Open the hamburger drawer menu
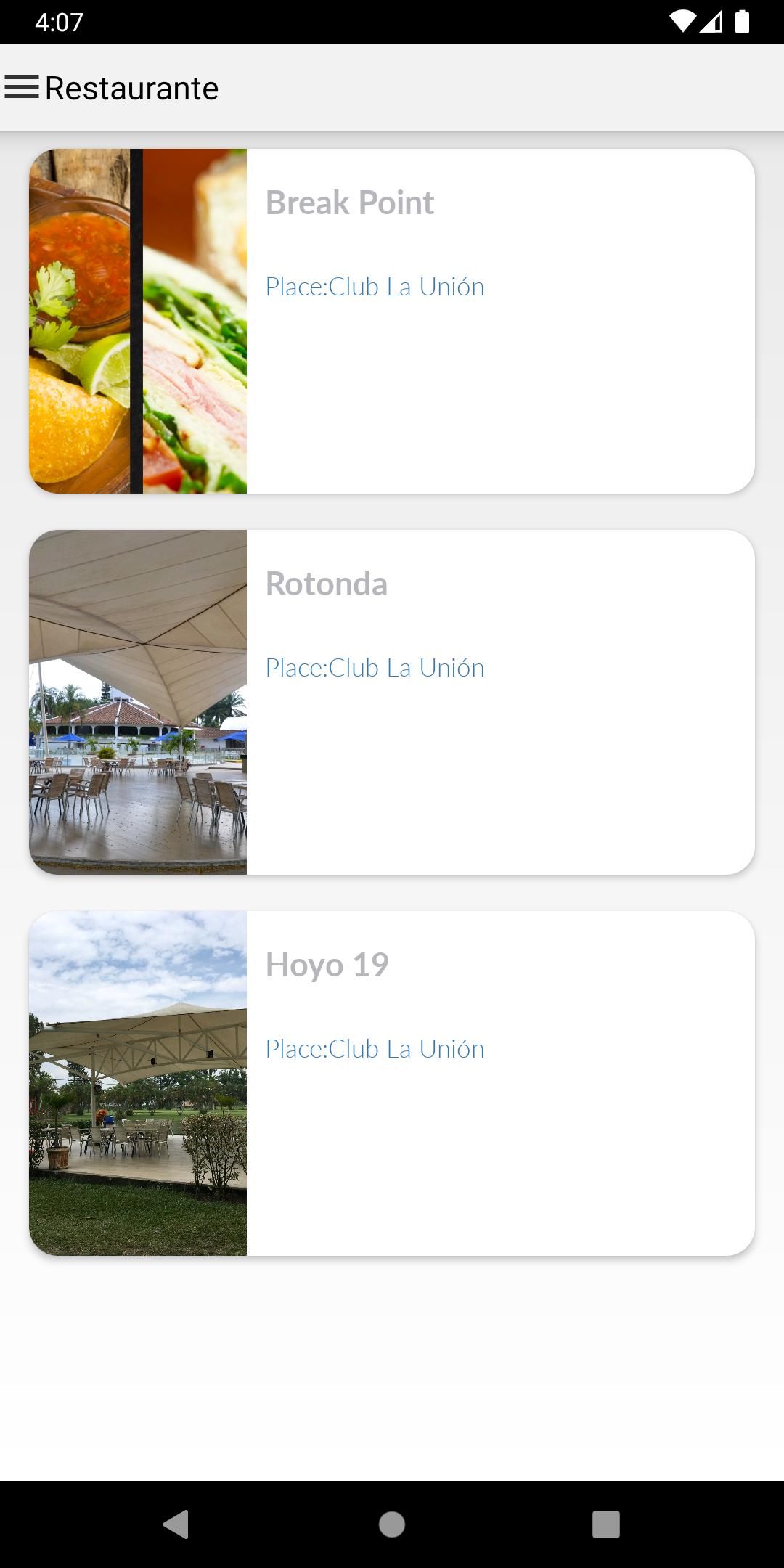 pos(22,87)
